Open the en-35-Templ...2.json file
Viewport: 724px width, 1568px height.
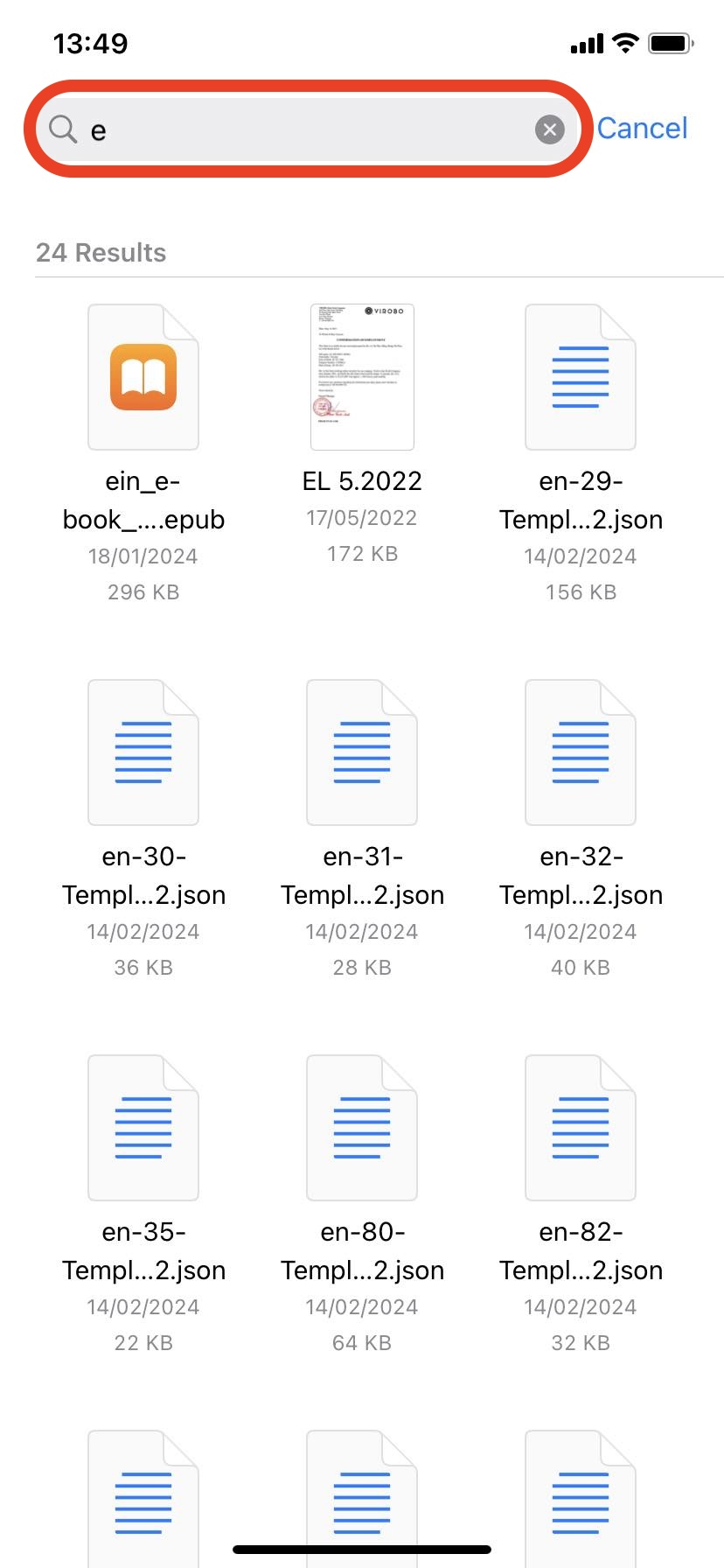tap(143, 1127)
